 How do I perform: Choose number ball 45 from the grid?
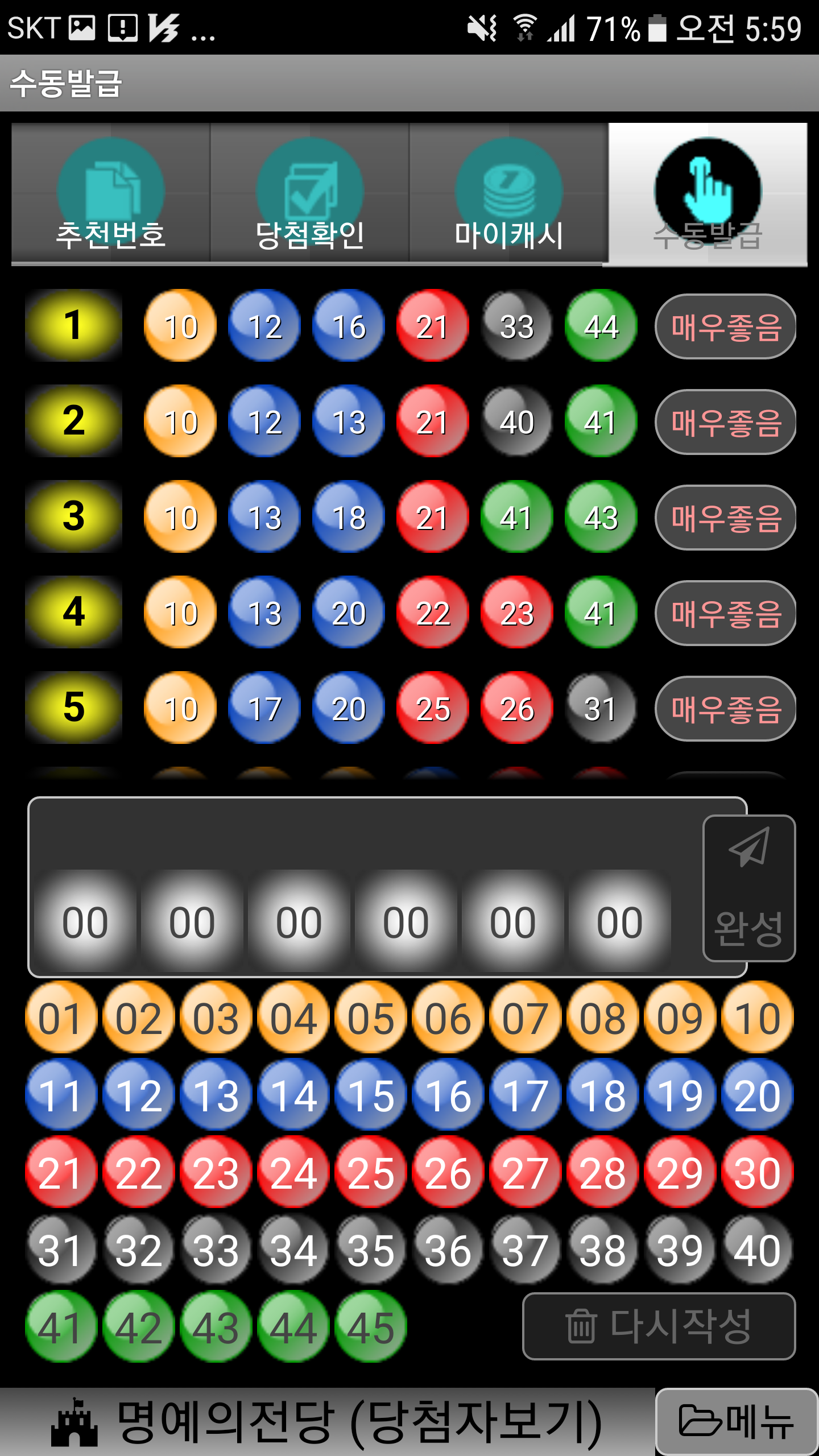pyautogui.click(x=370, y=1327)
